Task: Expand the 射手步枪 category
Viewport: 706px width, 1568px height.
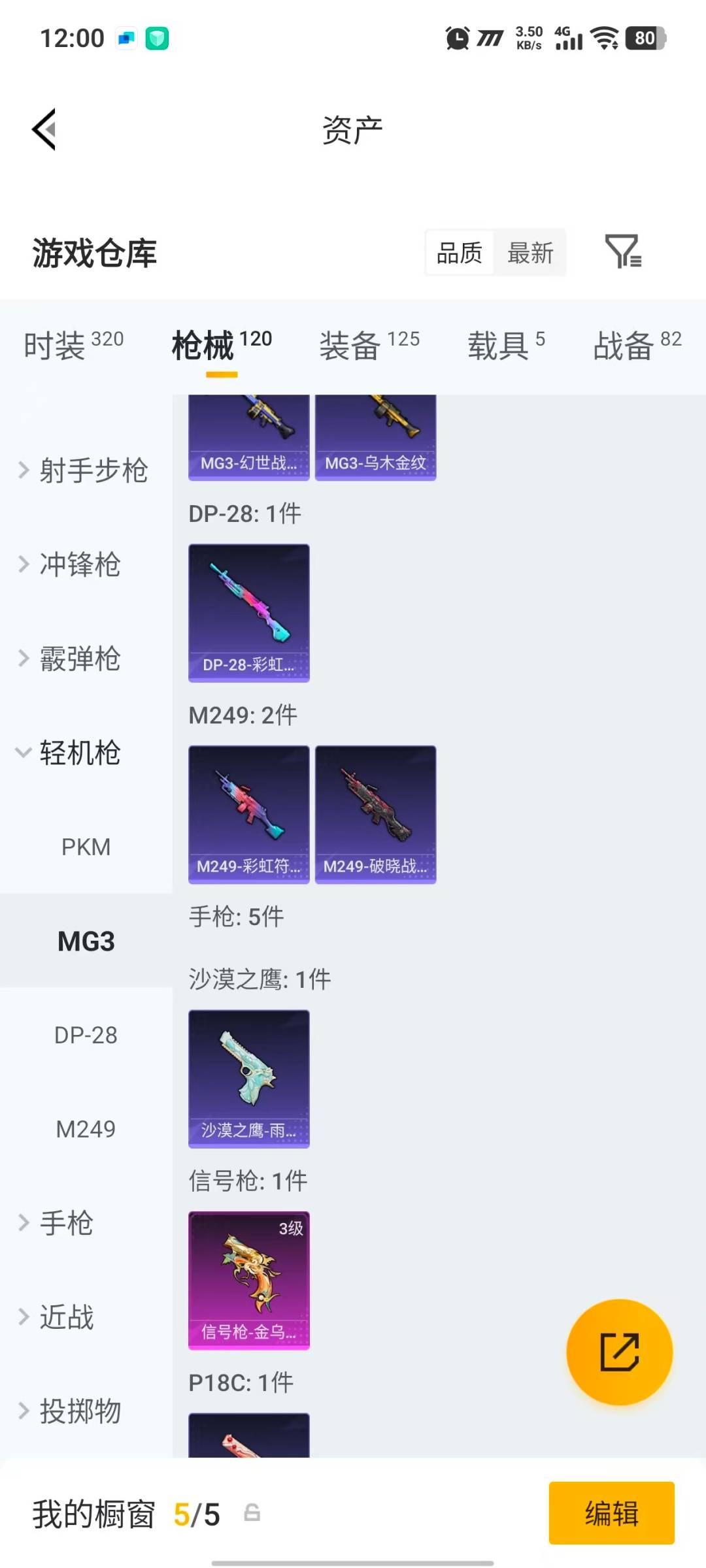Action: (94, 470)
